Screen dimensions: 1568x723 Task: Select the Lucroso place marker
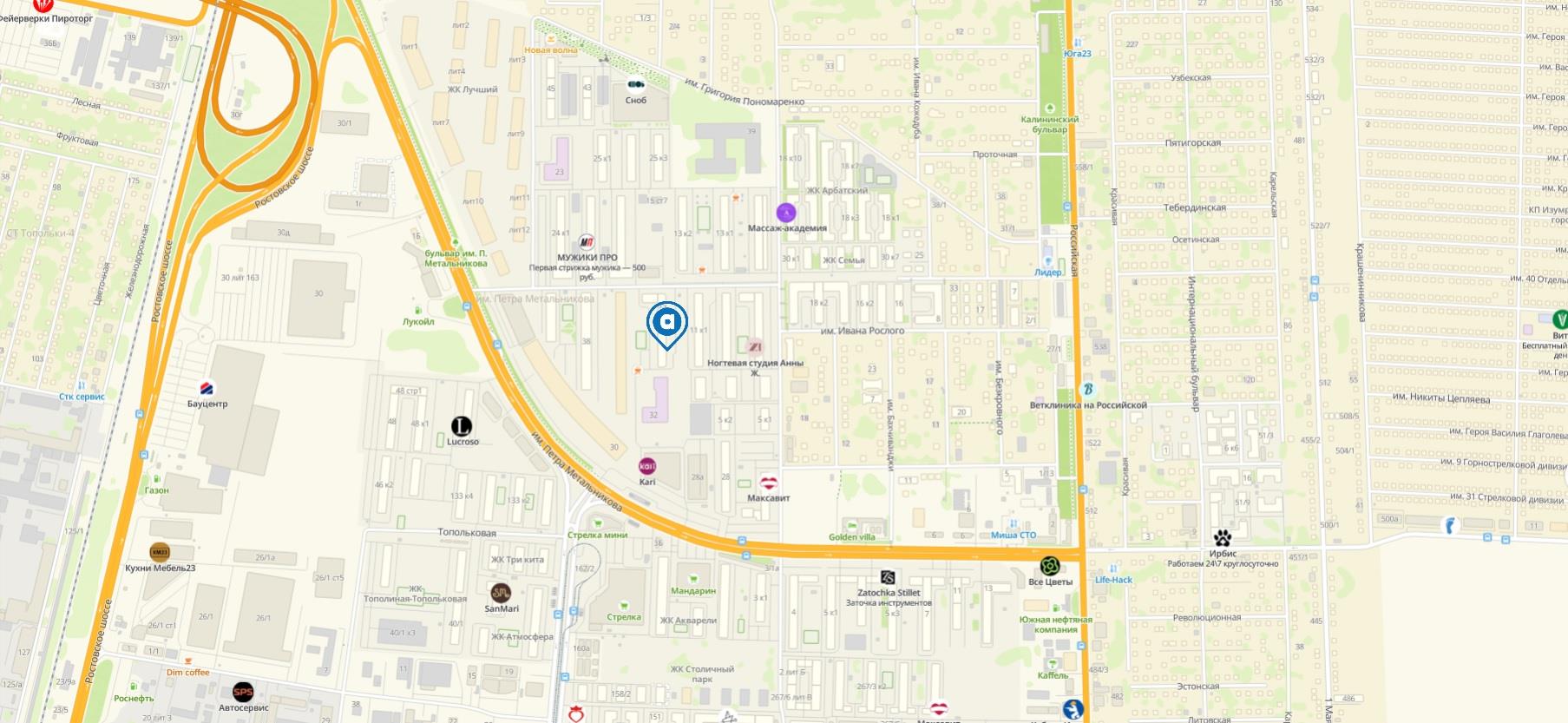[462, 426]
